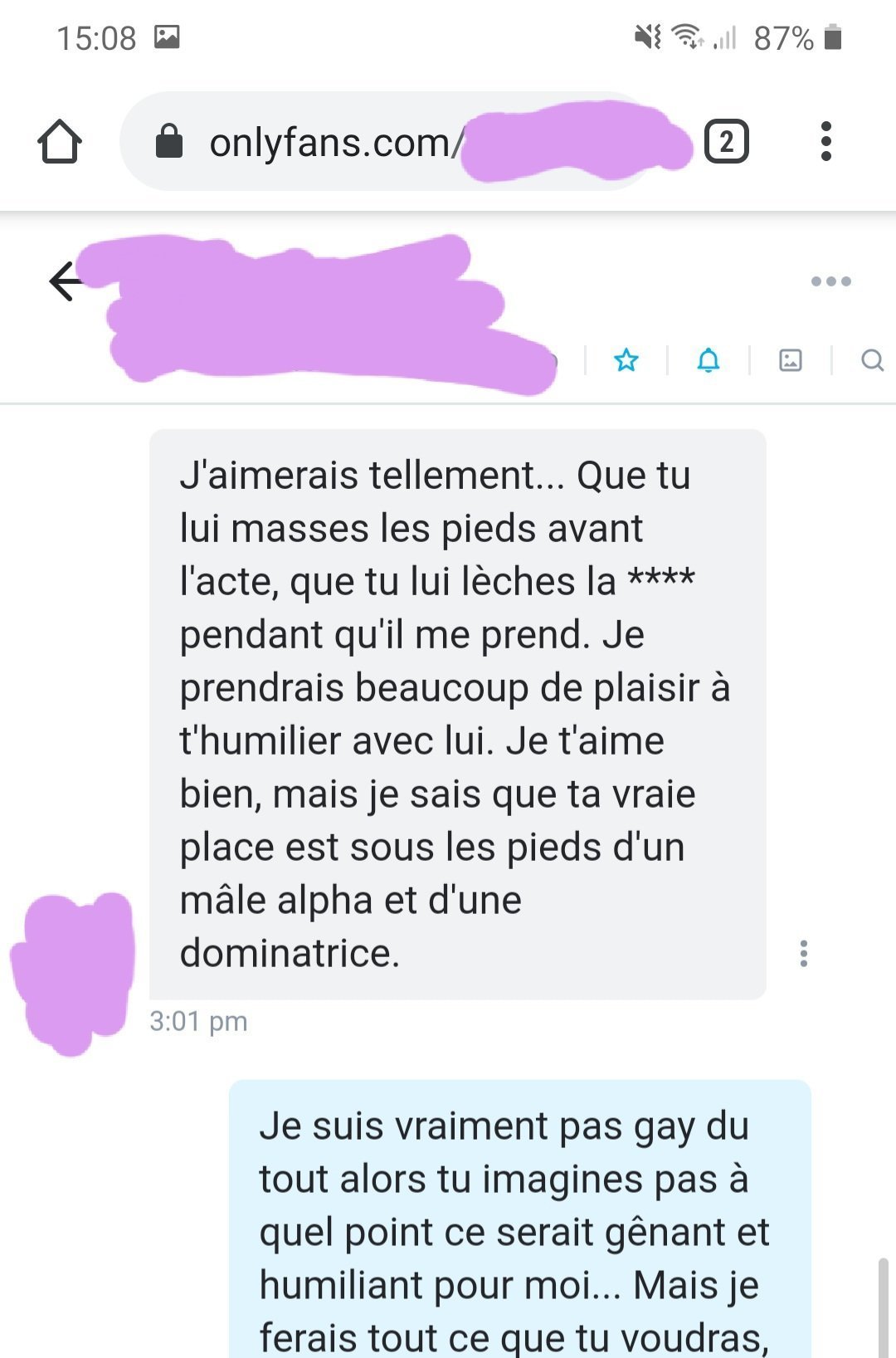This screenshot has width=896, height=1358.
Task: Go back from this conversation
Action: pos(66,281)
